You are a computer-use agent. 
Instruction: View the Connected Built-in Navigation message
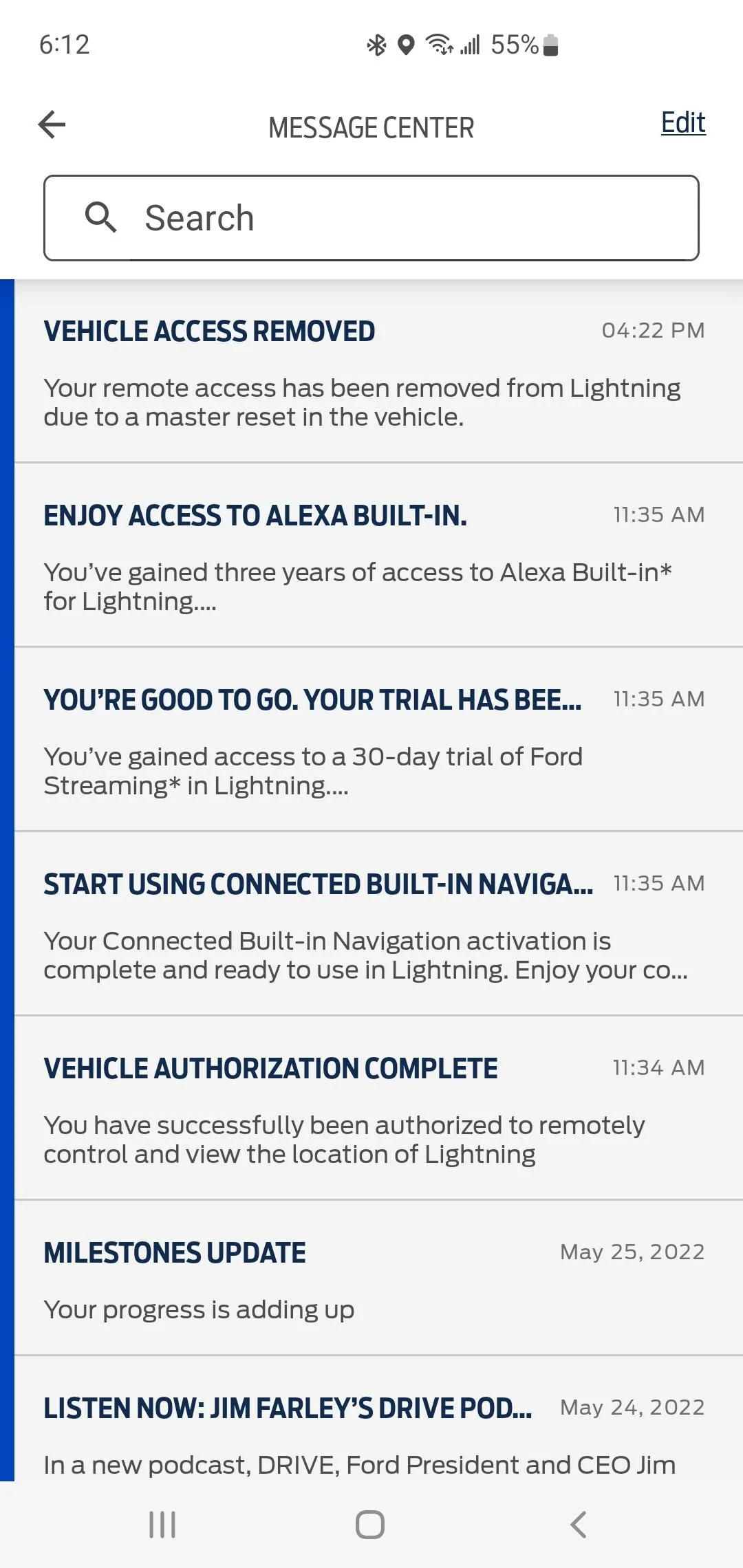click(x=371, y=924)
